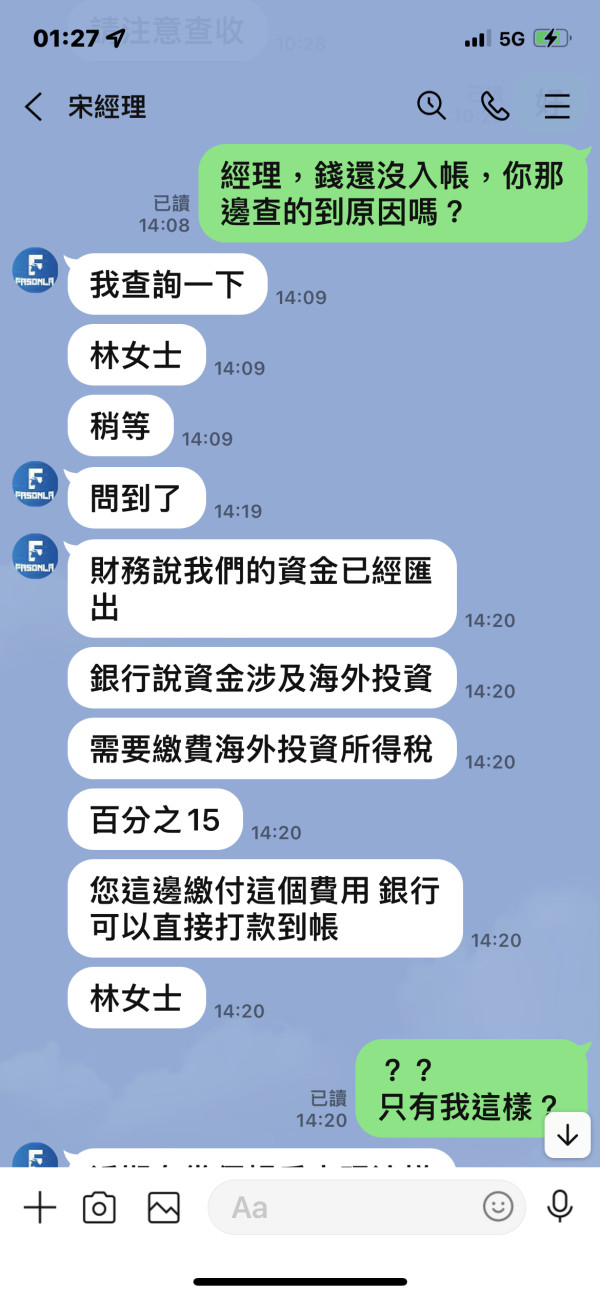Open the plus attachment menu

(x=40, y=1207)
